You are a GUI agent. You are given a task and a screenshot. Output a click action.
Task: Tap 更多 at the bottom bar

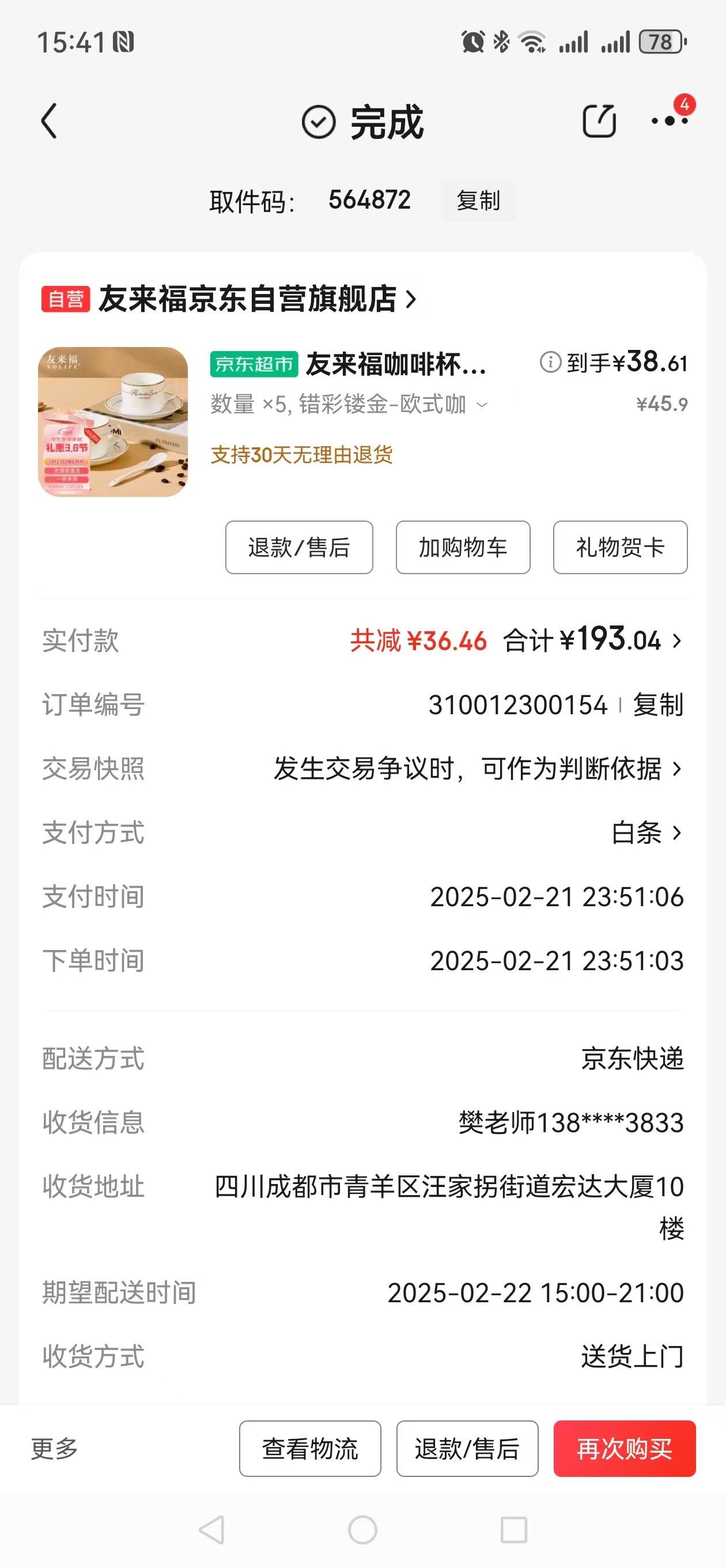click(x=55, y=1449)
